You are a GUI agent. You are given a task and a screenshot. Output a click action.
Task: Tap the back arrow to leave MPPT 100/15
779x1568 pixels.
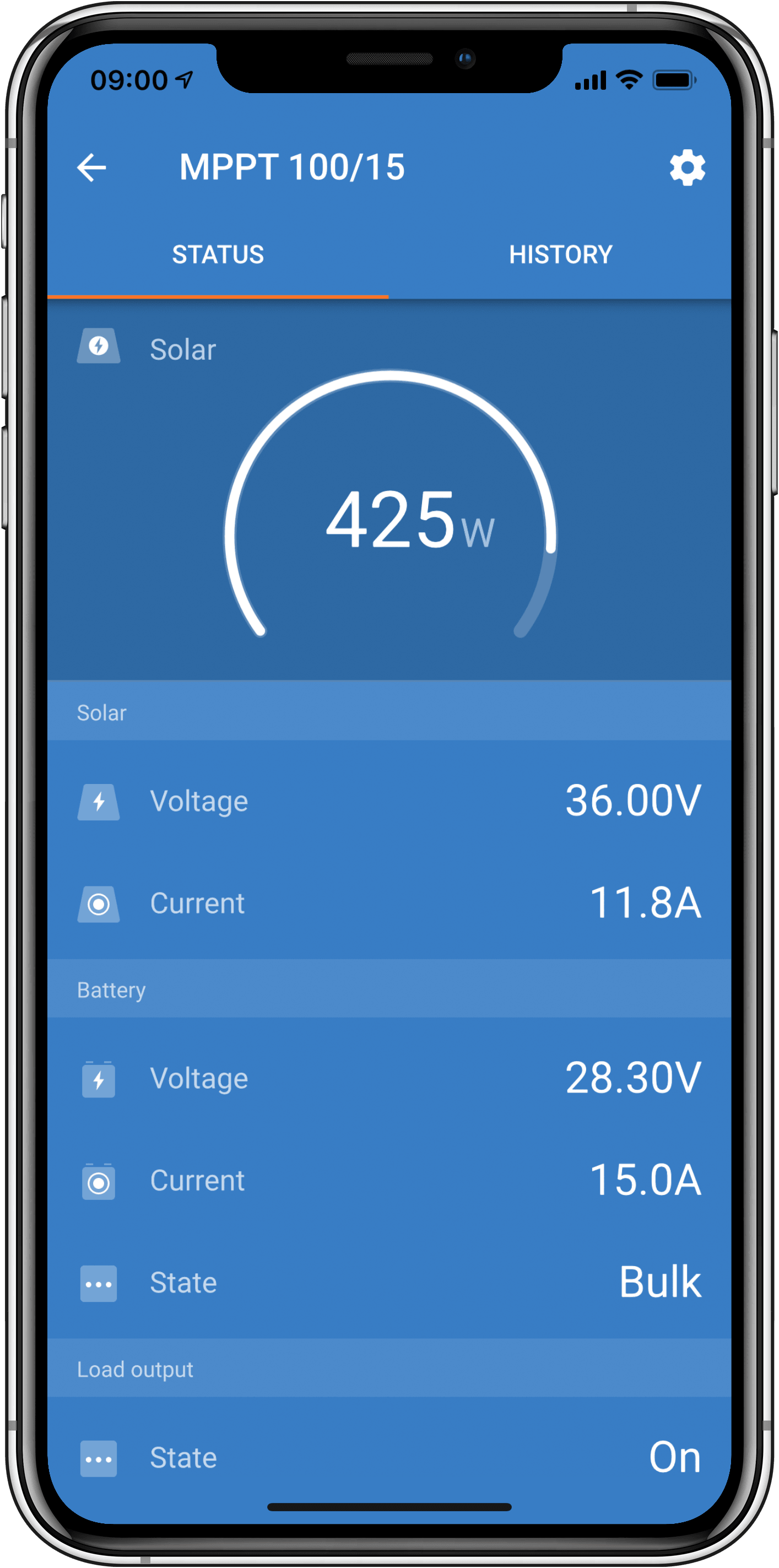coord(93,167)
